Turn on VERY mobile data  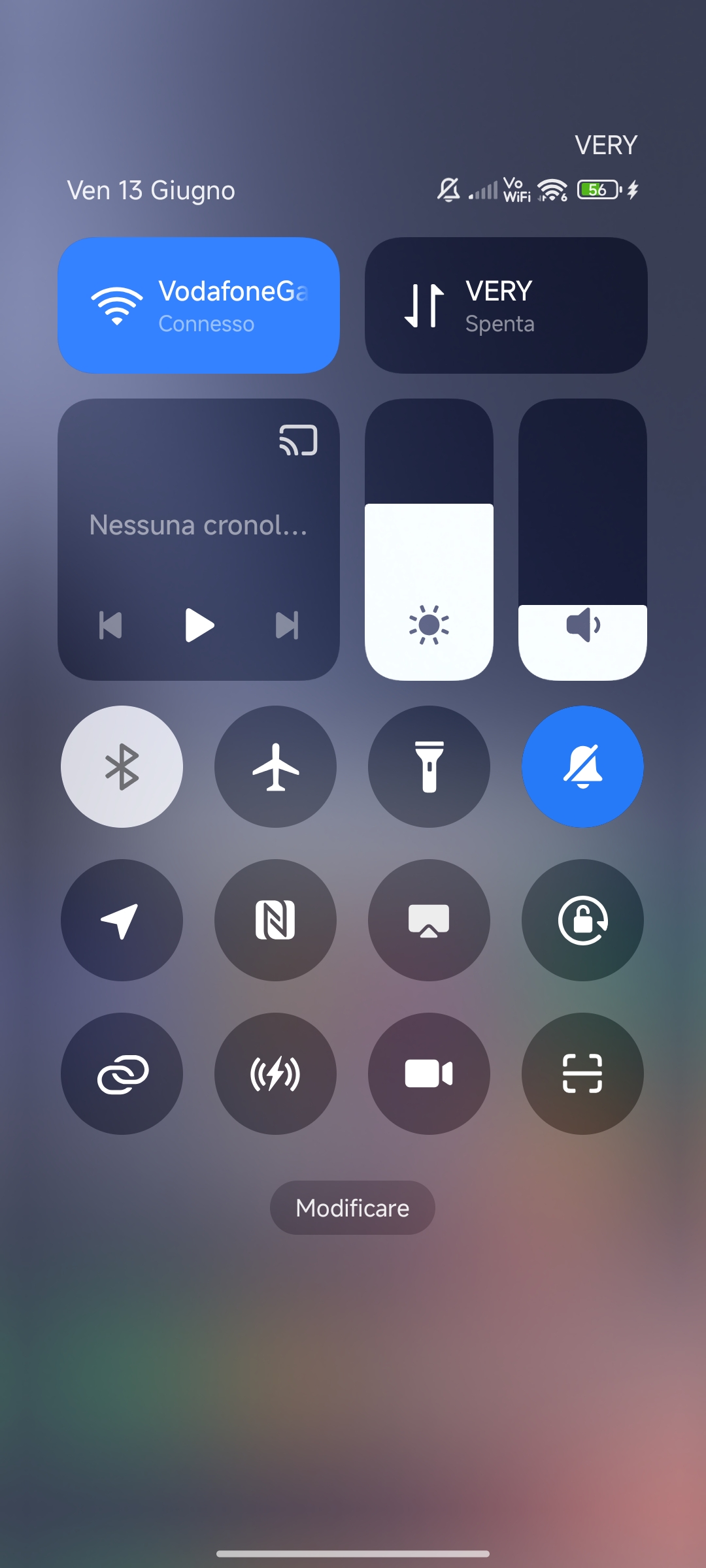506,305
